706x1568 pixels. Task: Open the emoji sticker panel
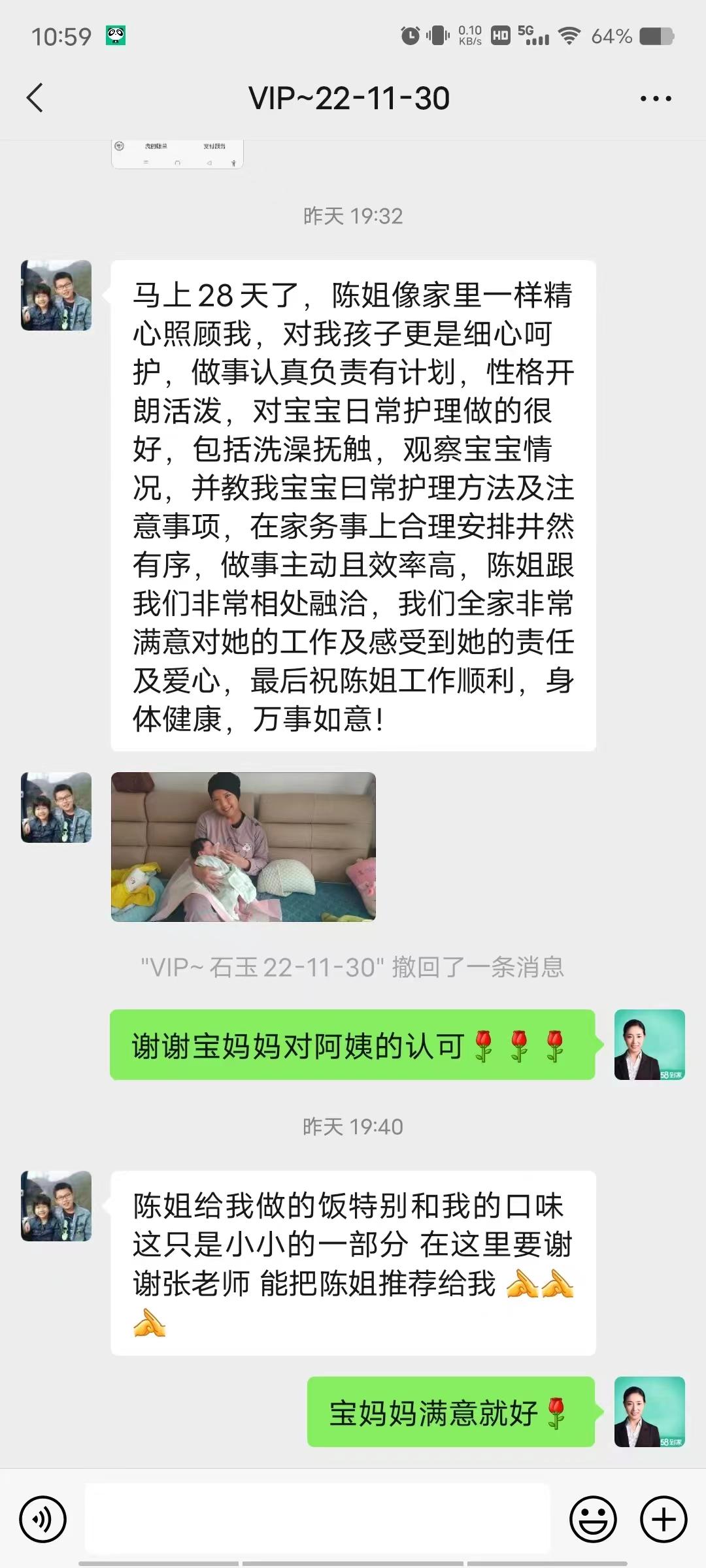click(594, 1520)
